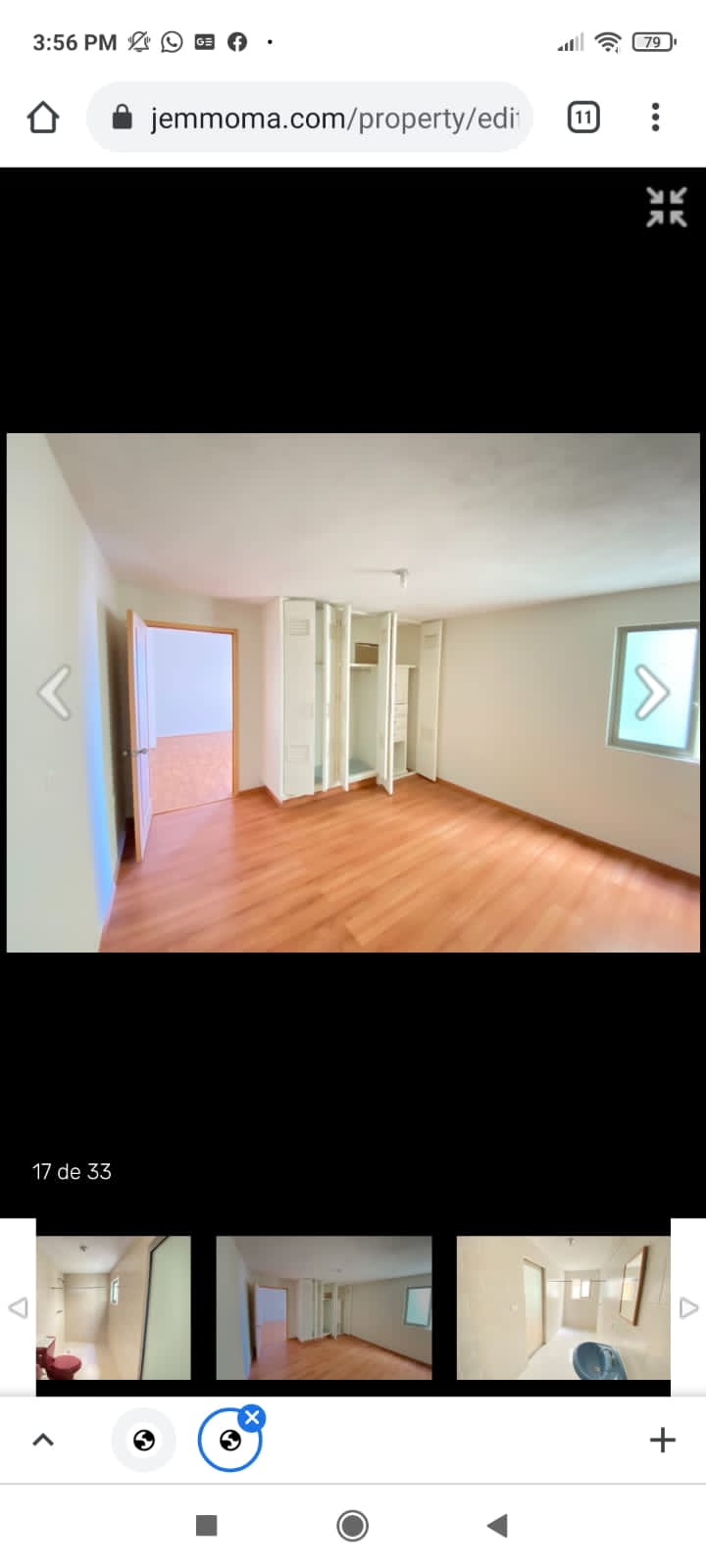
Task: Tap the jemmoma.com address bar
Action: 310,118
